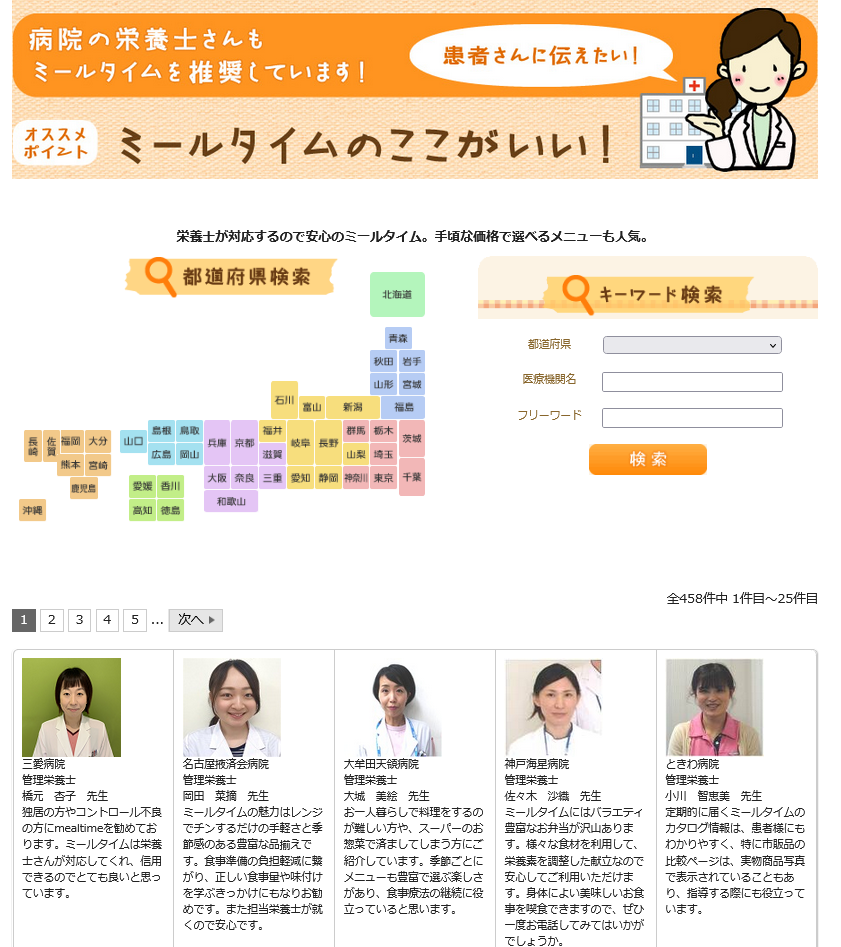Image resolution: width=841 pixels, height=947 pixels.
Task: Choose 新潟 on the prefecture map
Action: click(x=352, y=407)
